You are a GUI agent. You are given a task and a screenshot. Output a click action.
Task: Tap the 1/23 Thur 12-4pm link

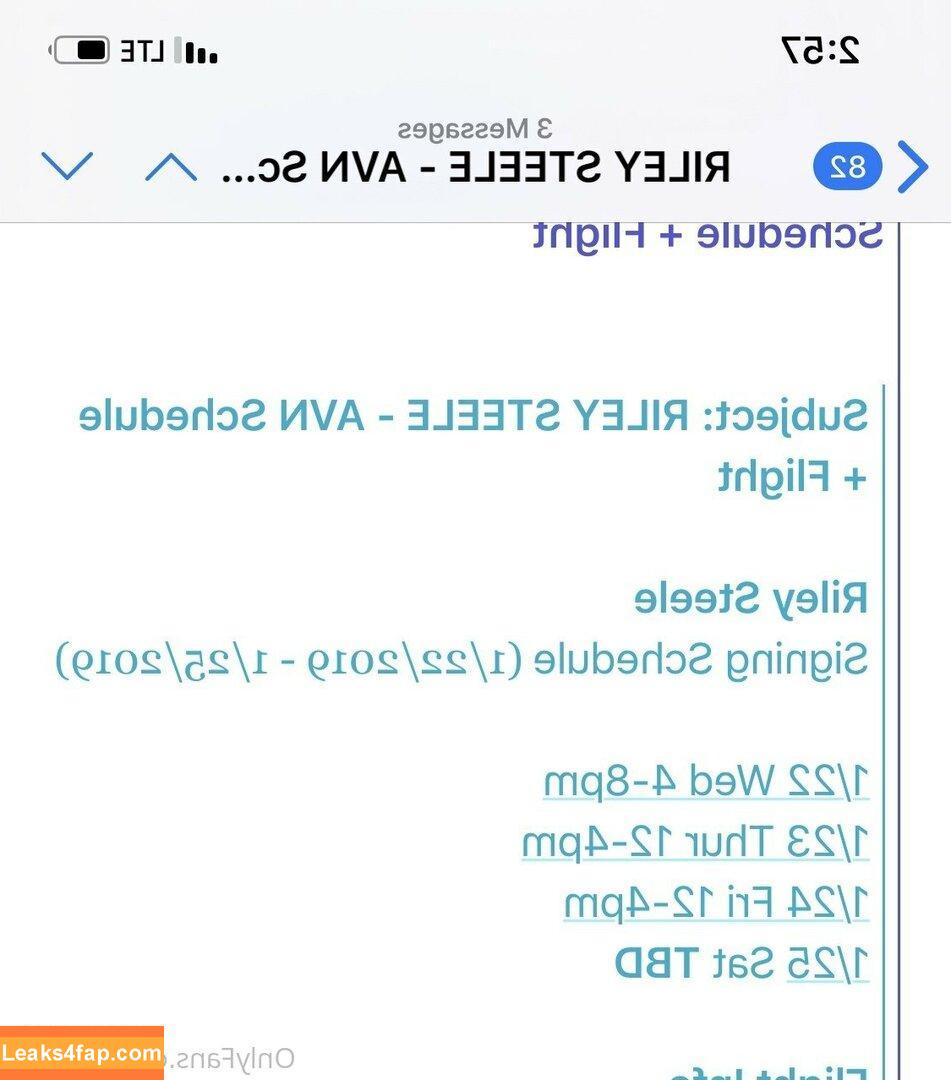pyautogui.click(x=695, y=843)
